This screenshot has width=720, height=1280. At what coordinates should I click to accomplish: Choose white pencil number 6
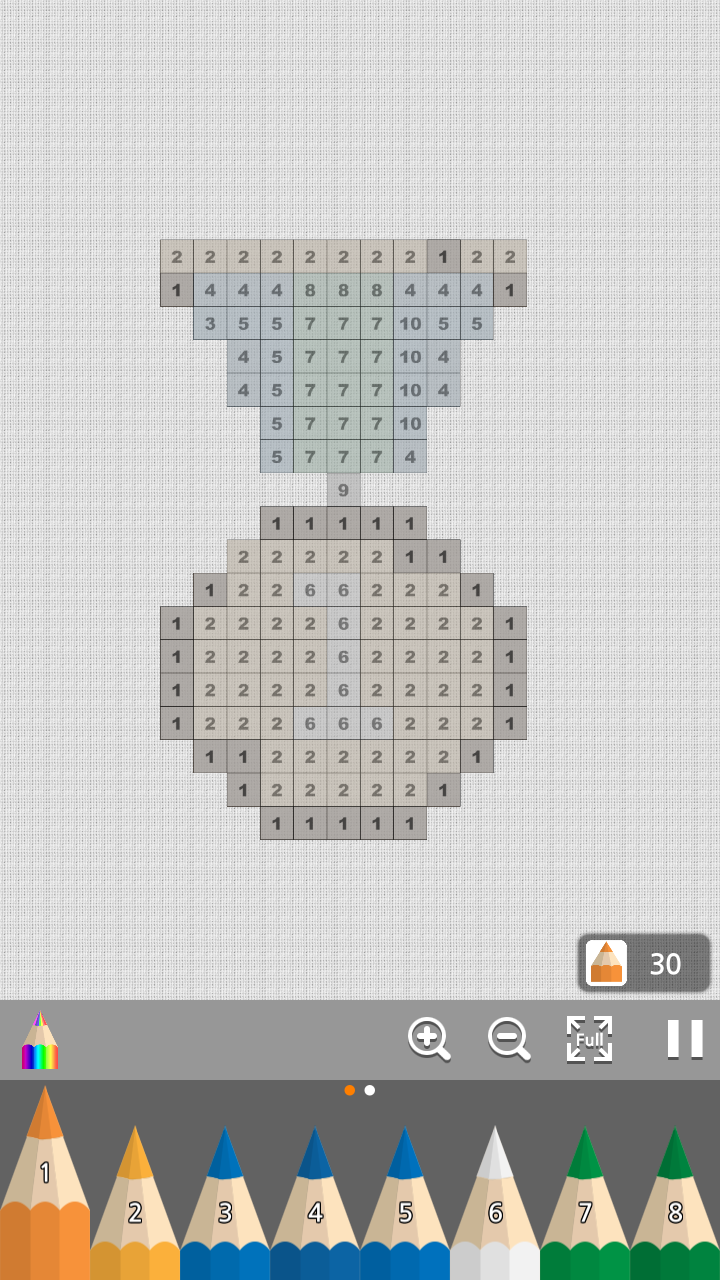[x=495, y=1210]
